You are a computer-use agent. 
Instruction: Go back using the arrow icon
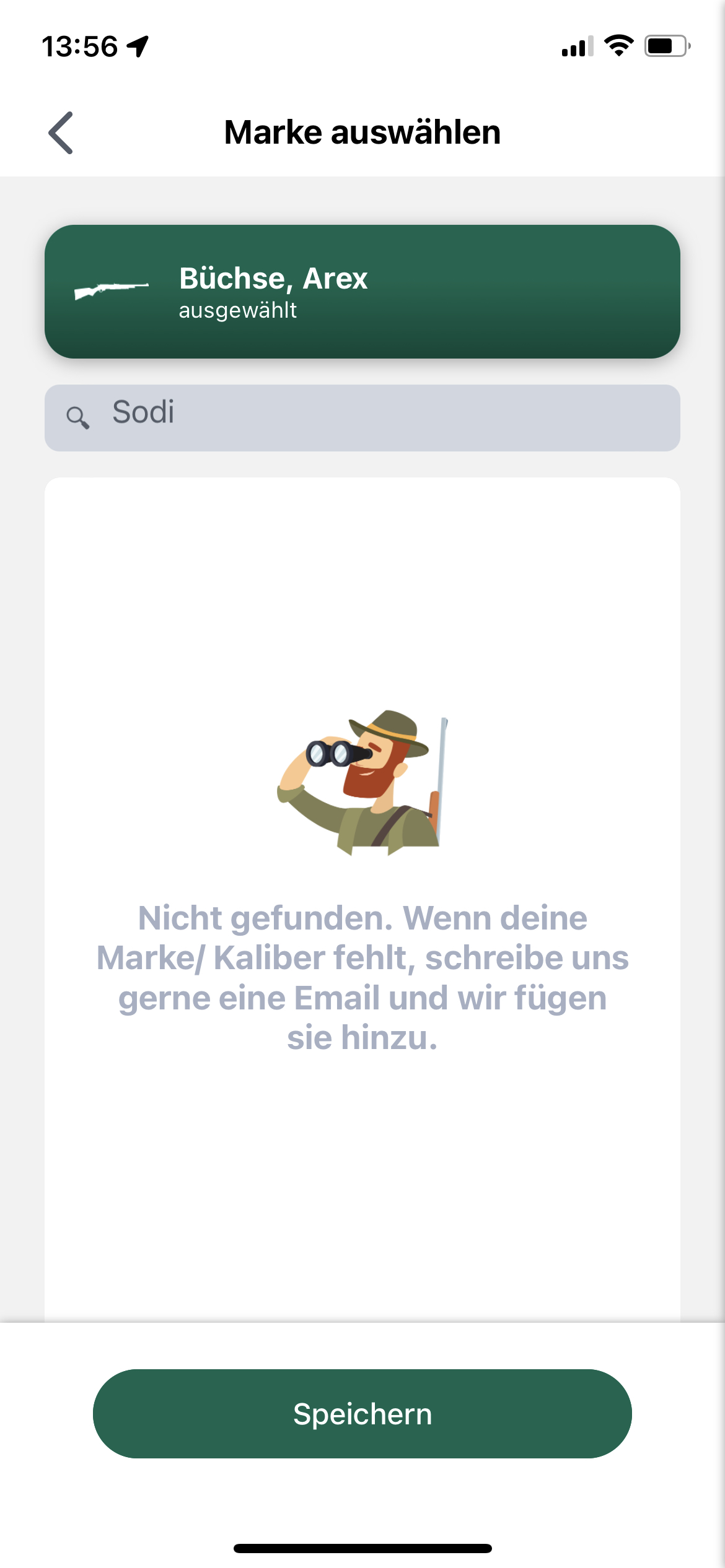tap(61, 133)
